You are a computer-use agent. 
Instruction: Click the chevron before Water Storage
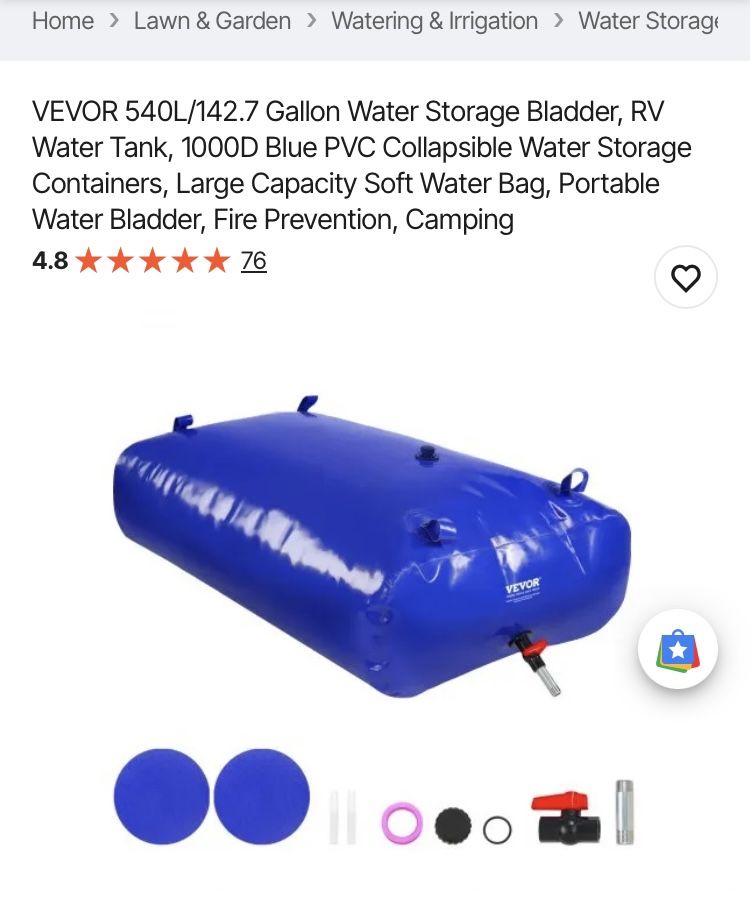(557, 20)
